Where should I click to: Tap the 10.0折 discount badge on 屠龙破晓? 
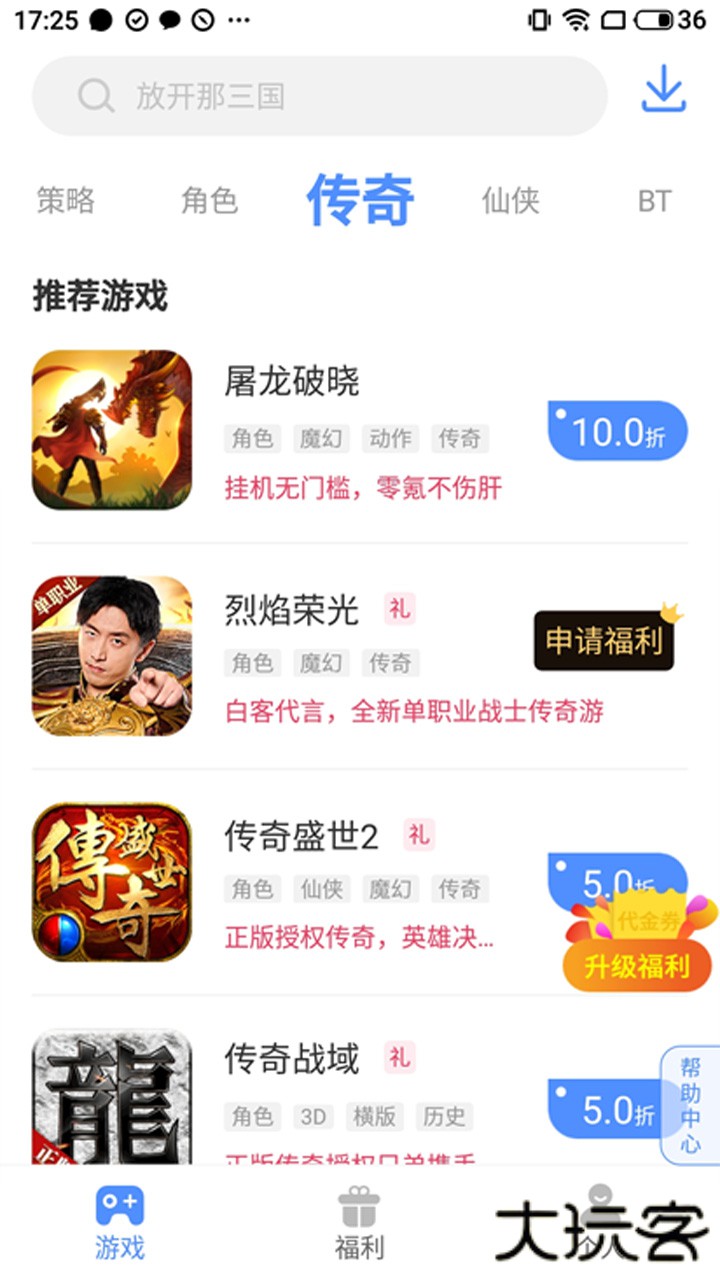click(617, 430)
